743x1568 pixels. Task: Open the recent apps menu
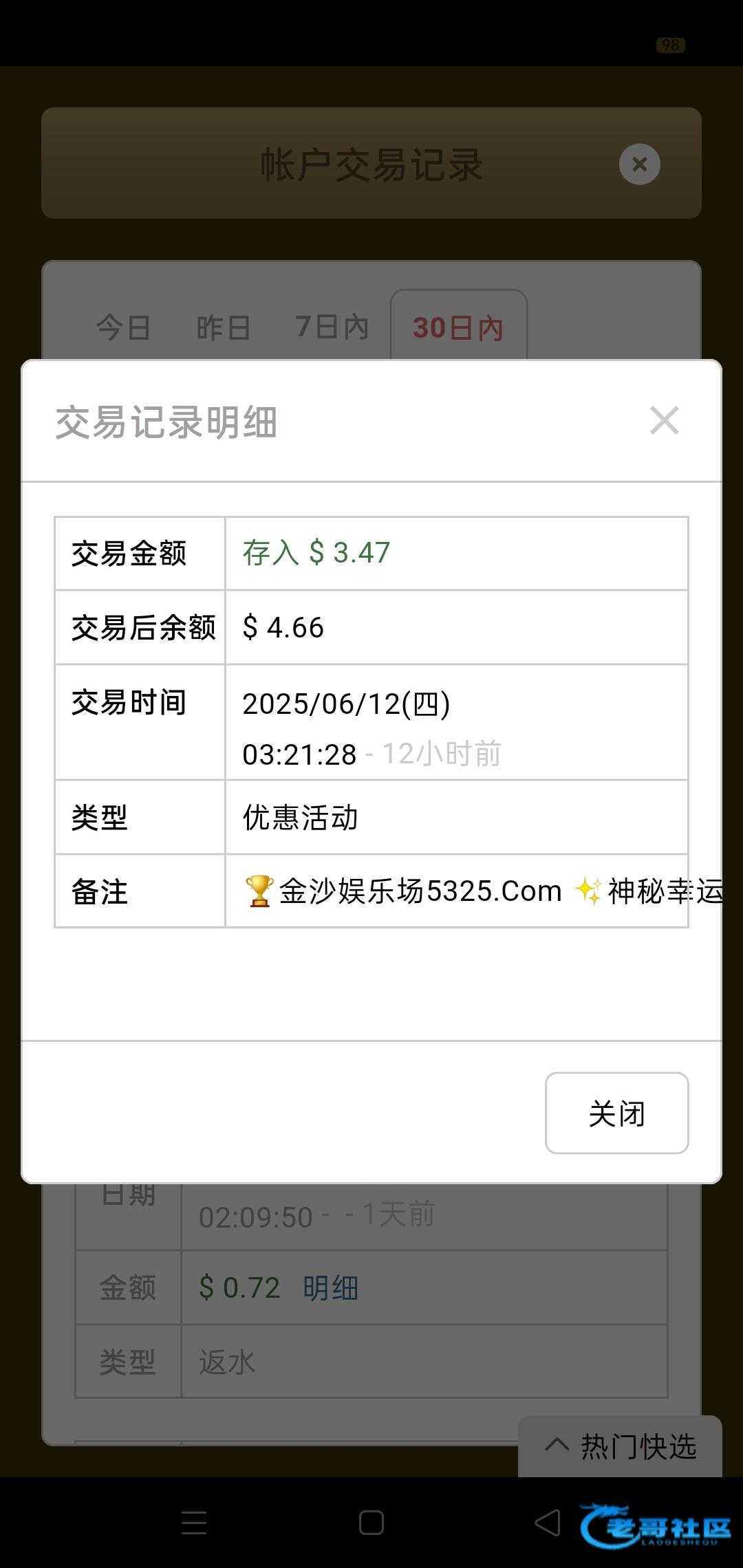(x=194, y=1523)
